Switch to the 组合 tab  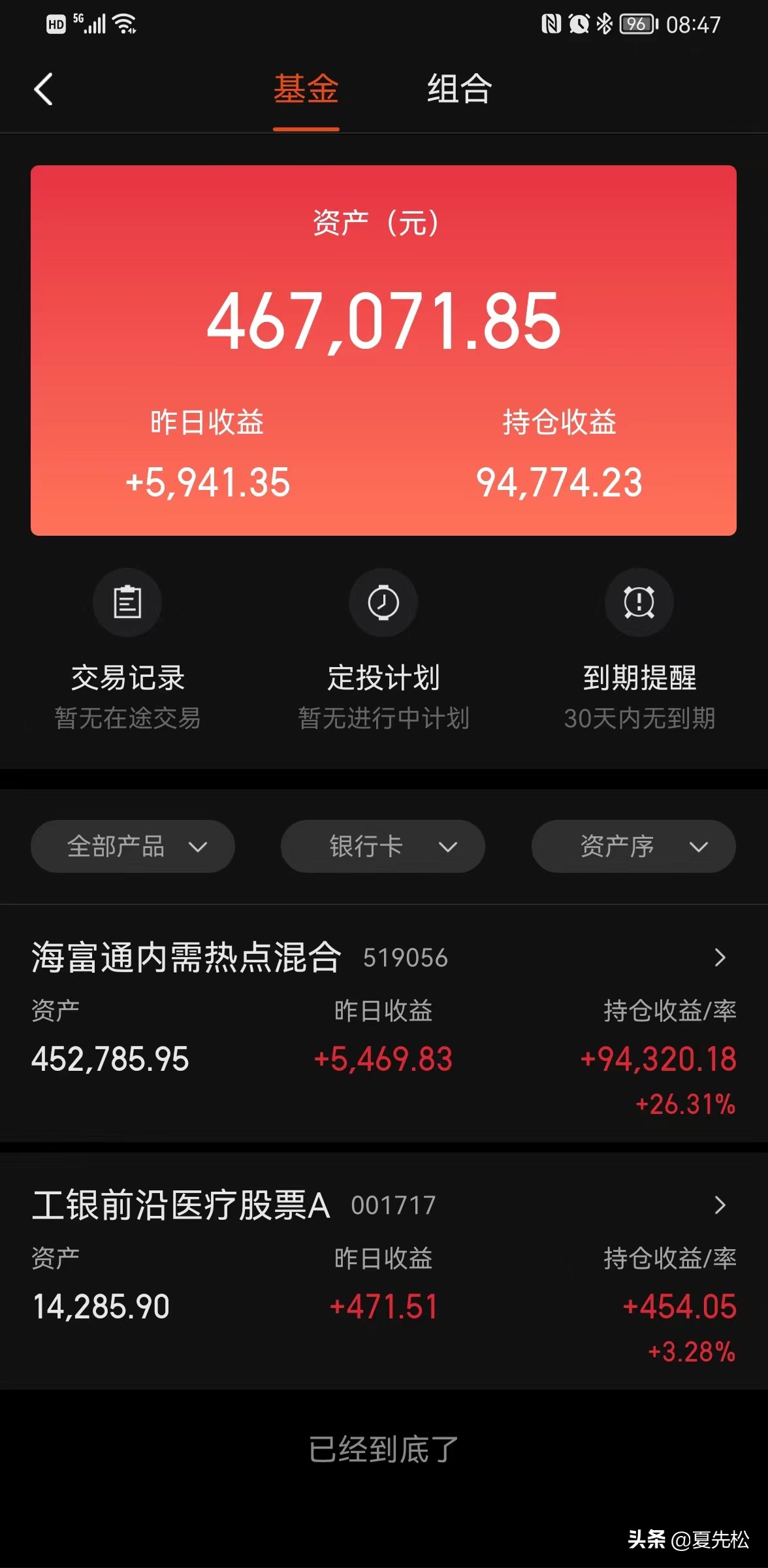[x=458, y=90]
